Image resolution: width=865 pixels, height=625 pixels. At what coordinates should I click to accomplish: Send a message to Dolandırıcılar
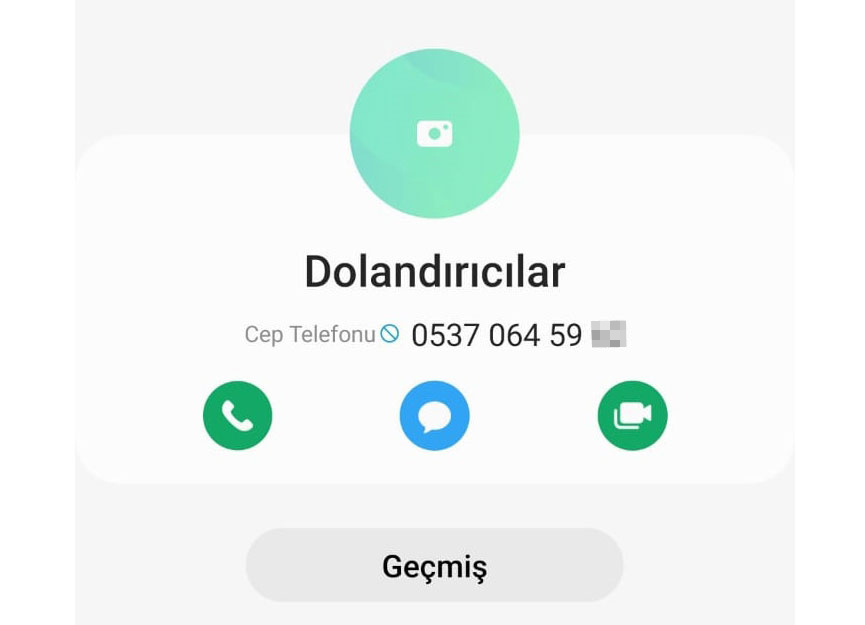pyautogui.click(x=434, y=416)
